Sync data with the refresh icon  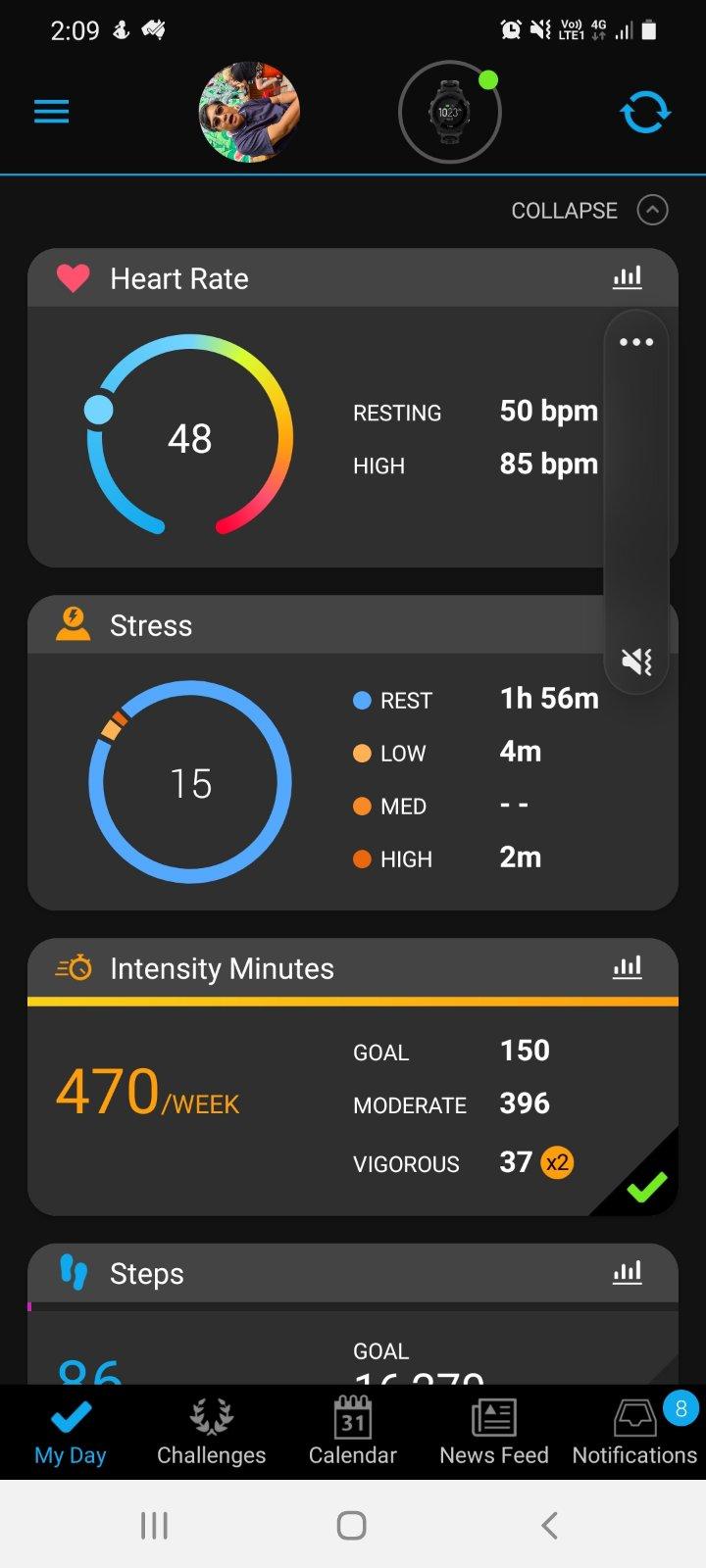pos(645,112)
